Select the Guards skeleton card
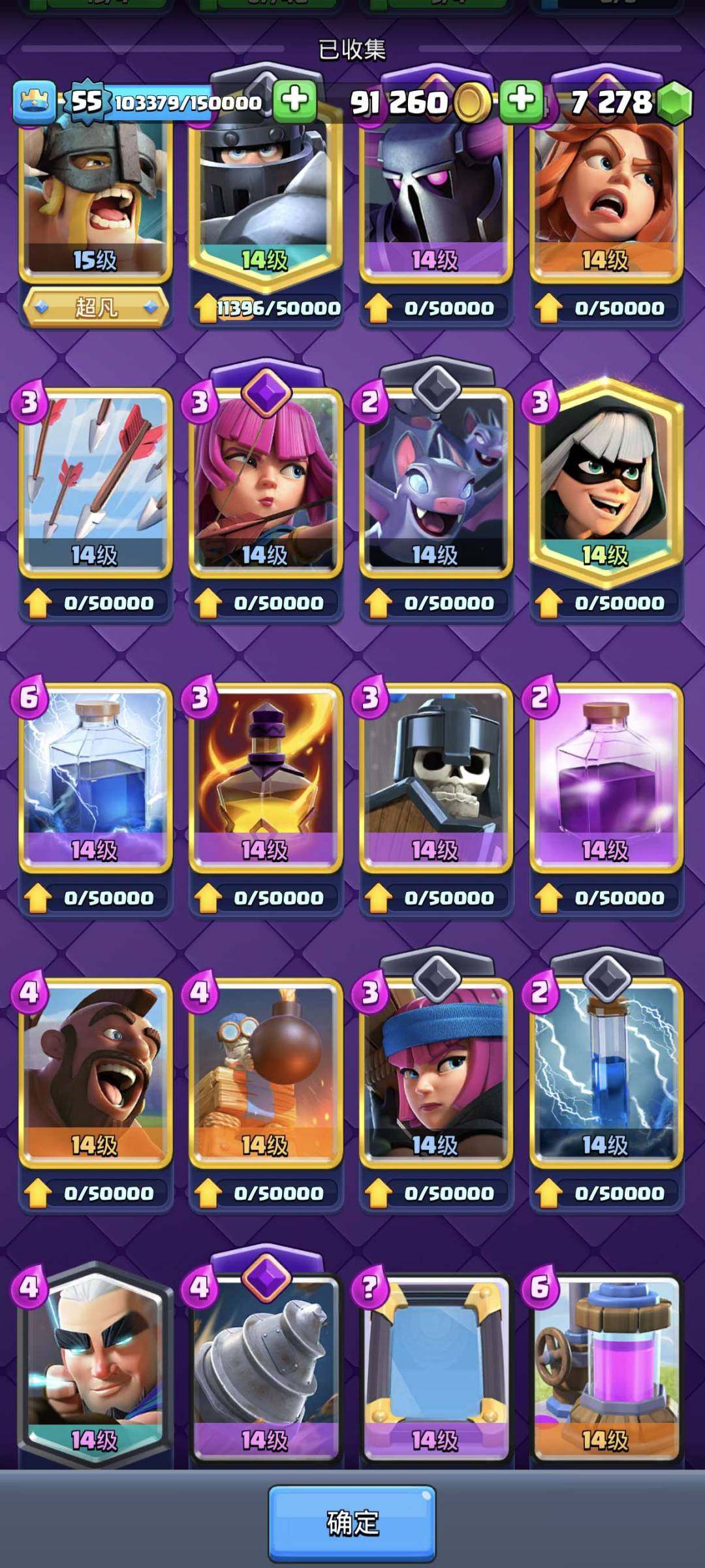Viewport: 705px width, 1568px height. pyautogui.click(x=435, y=777)
